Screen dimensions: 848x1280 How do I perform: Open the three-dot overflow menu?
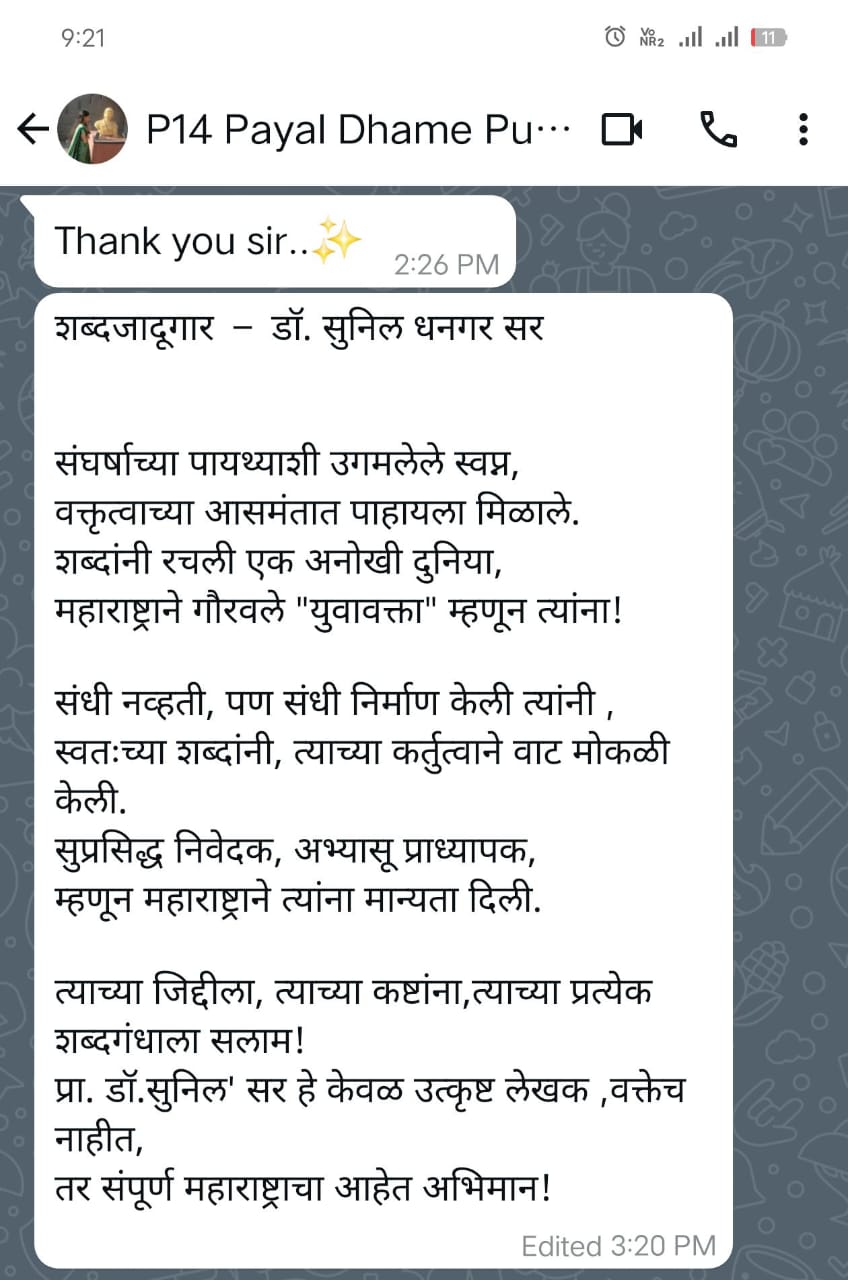coord(804,129)
